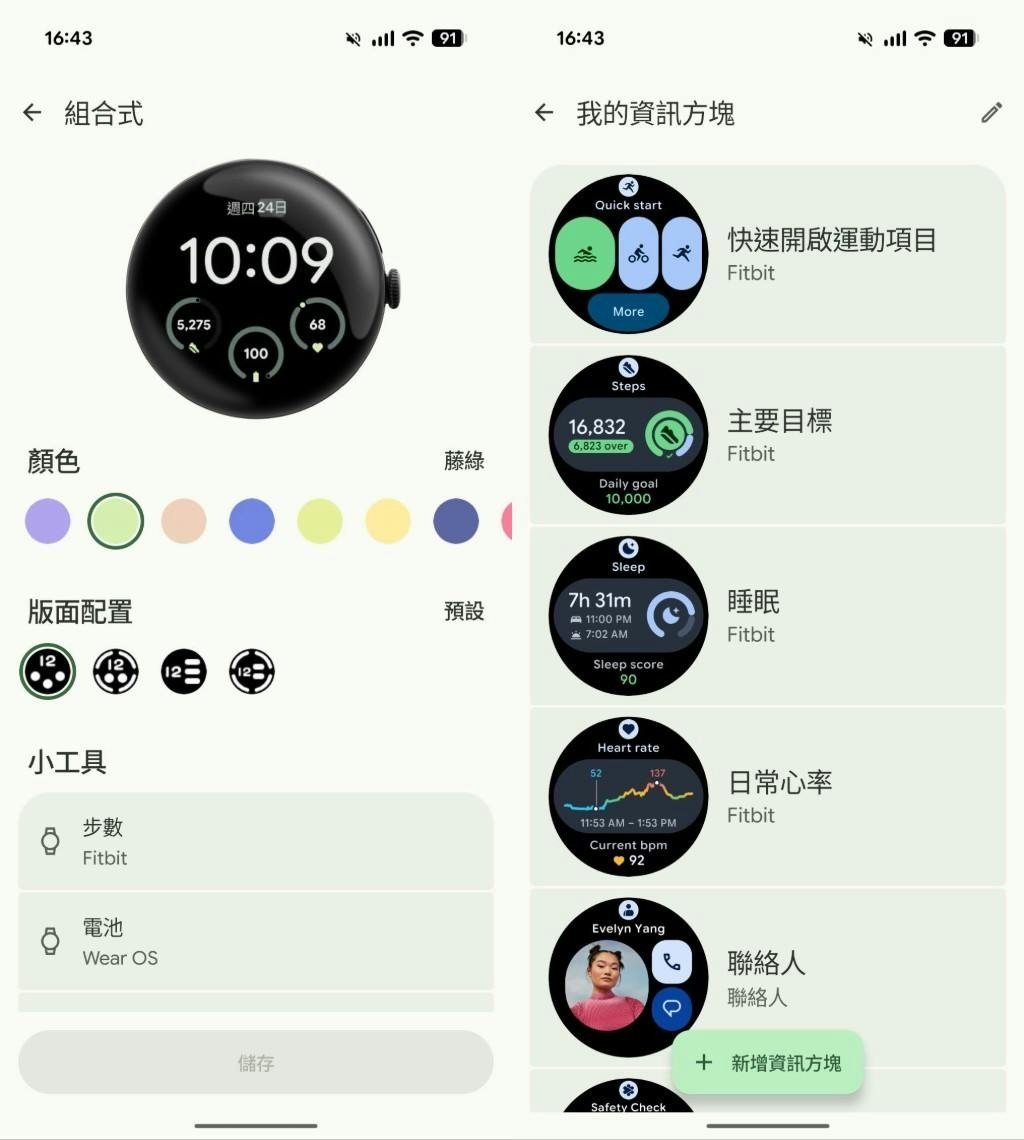Pick the blue color swatch
This screenshot has height=1140, width=1024.
[252, 521]
